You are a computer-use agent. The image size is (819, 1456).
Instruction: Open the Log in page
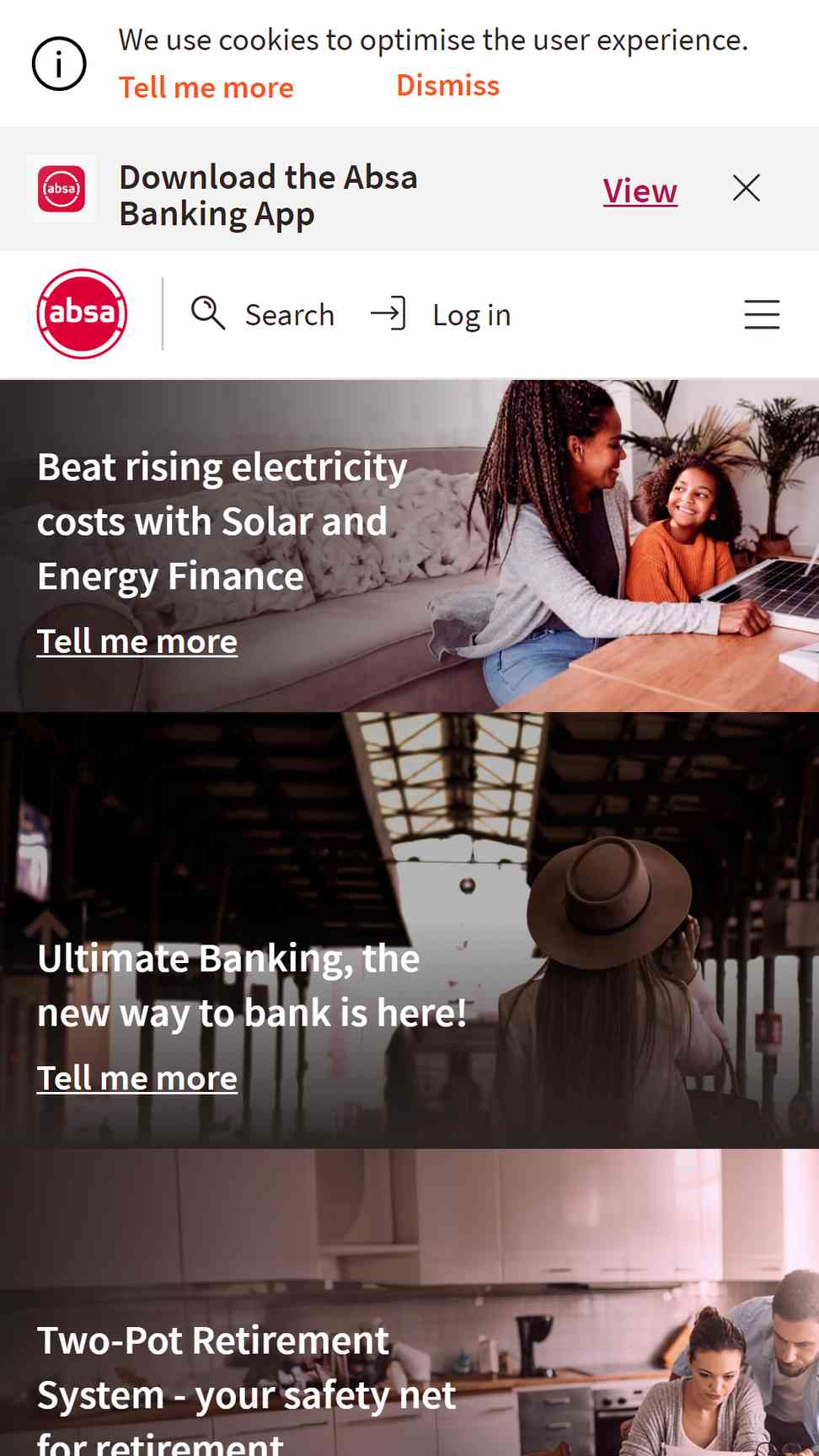pyautogui.click(x=441, y=314)
